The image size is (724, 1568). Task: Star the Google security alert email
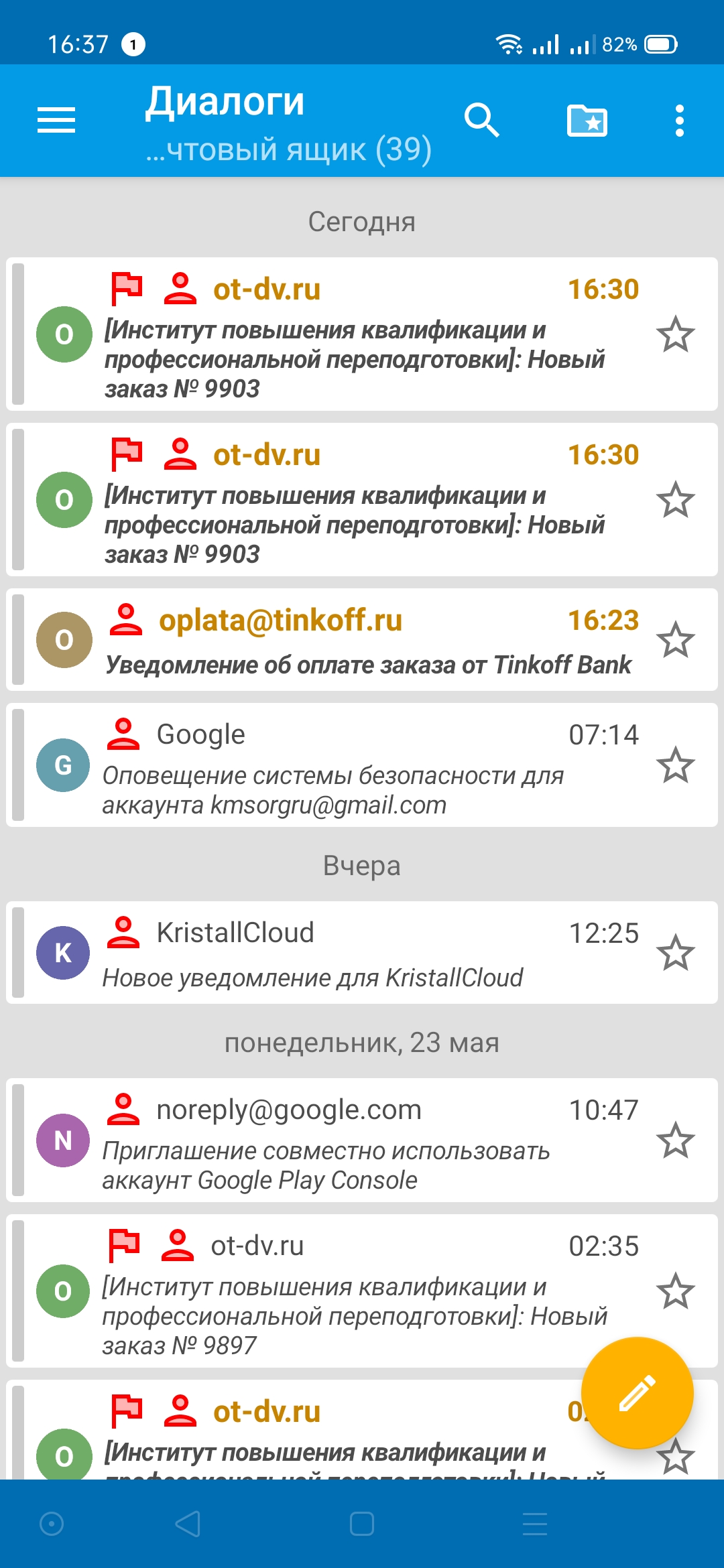point(675,765)
